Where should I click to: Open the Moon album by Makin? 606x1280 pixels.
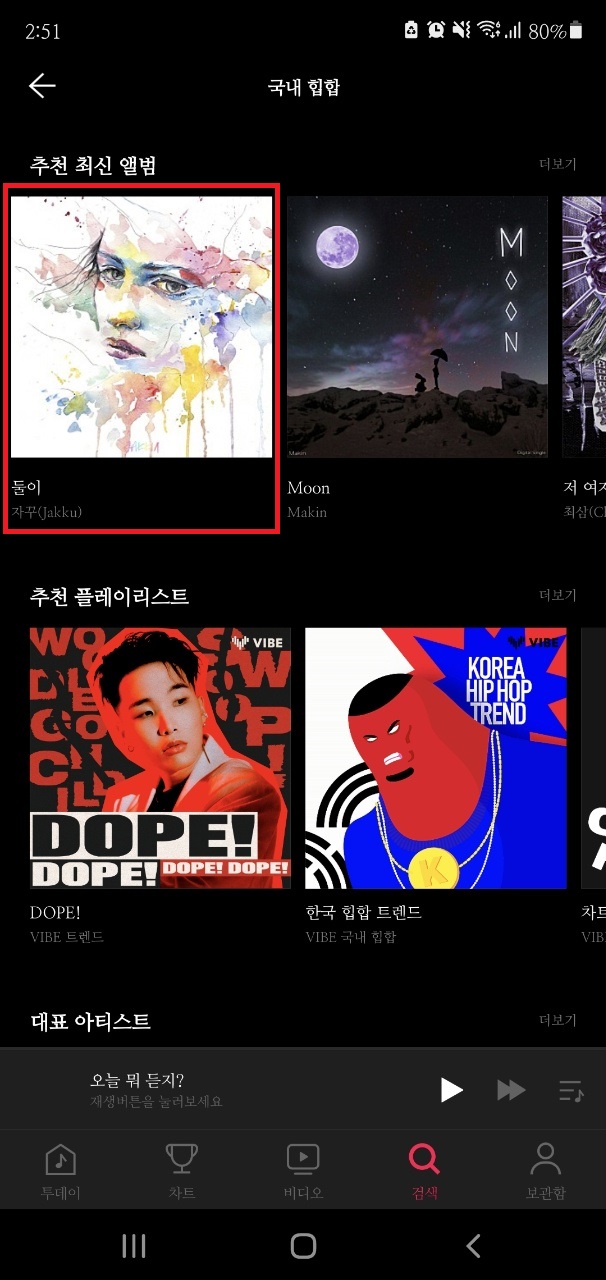click(417, 328)
